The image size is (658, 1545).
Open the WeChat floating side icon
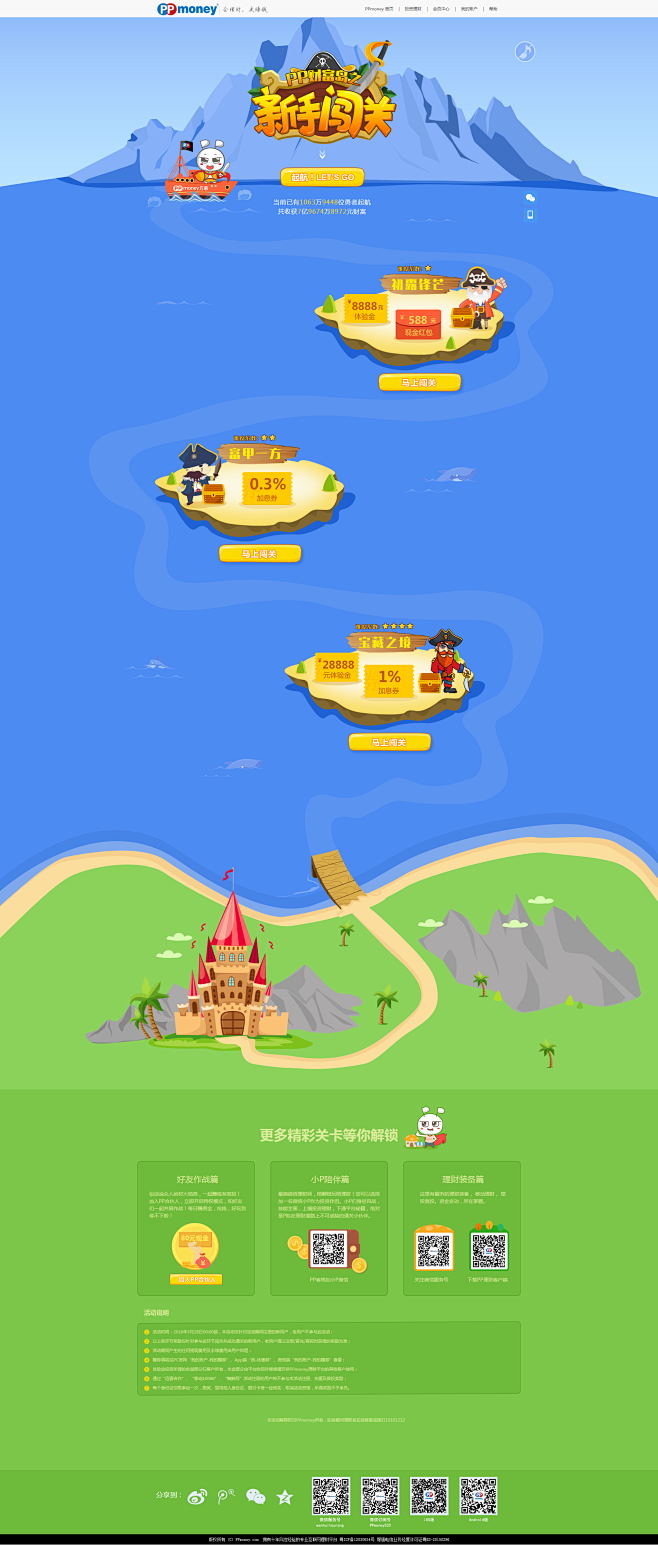pos(530,198)
